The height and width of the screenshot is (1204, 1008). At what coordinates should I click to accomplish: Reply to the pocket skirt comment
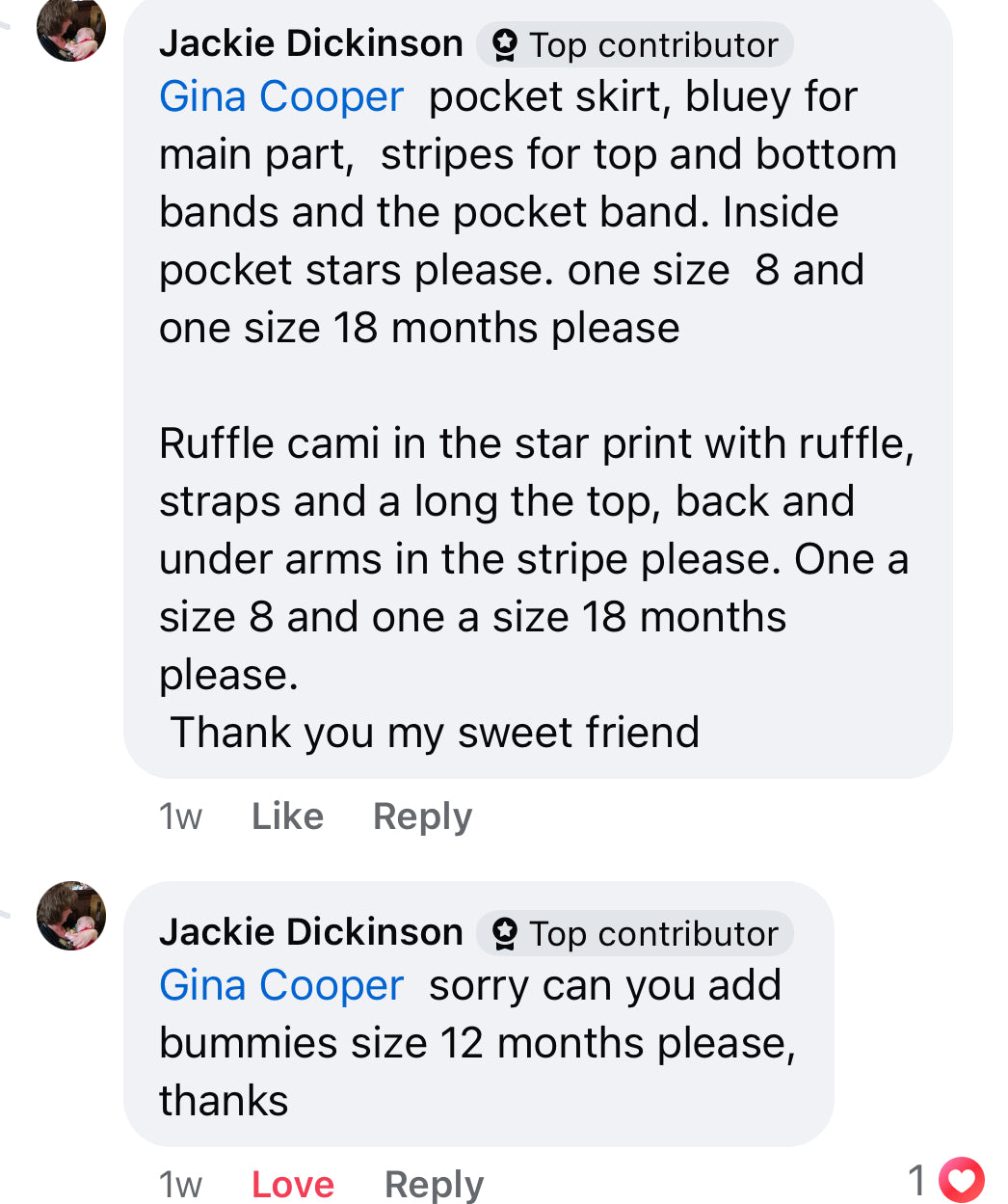pyautogui.click(x=422, y=816)
